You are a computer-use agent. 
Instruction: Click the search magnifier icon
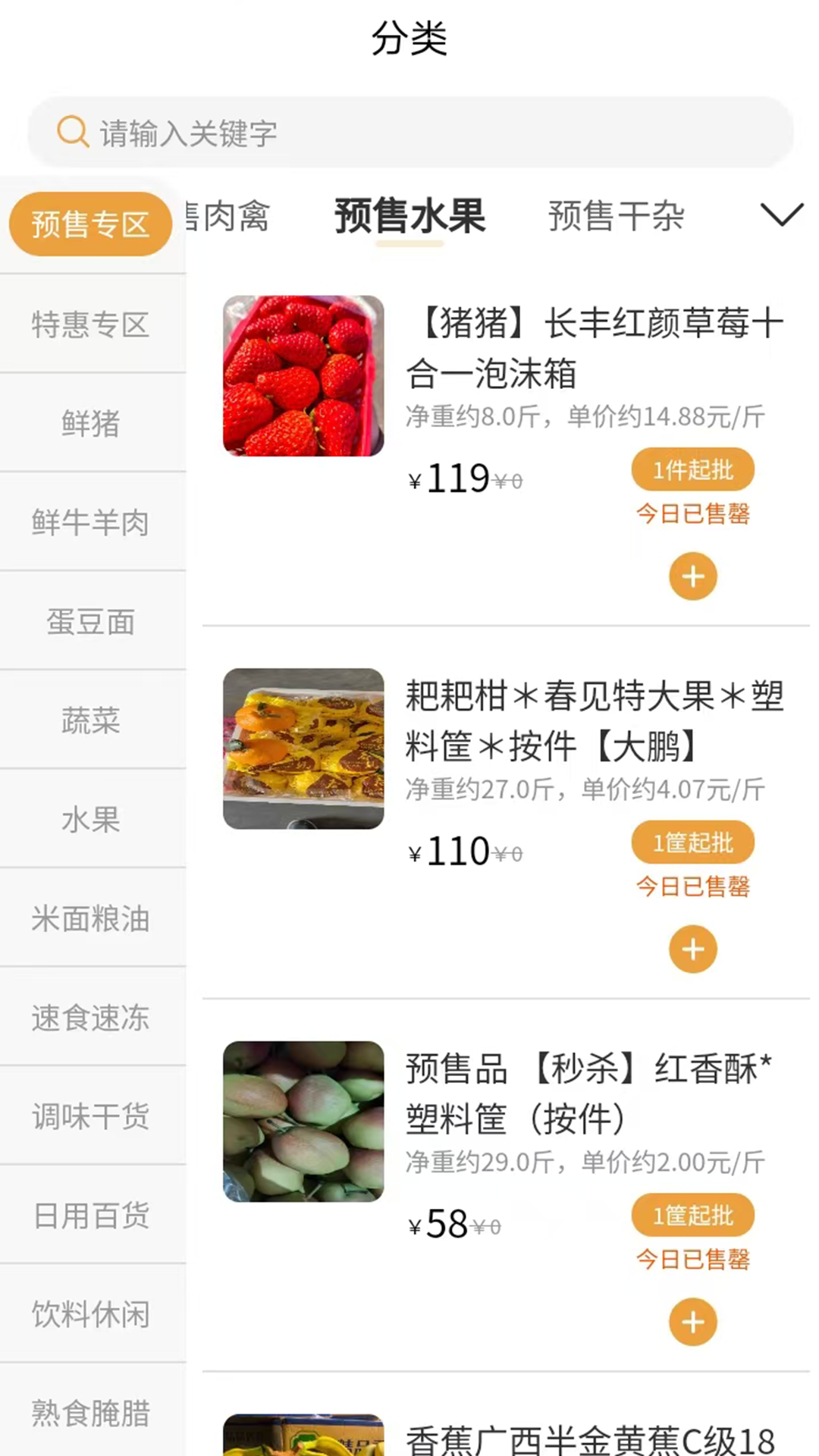point(73,131)
